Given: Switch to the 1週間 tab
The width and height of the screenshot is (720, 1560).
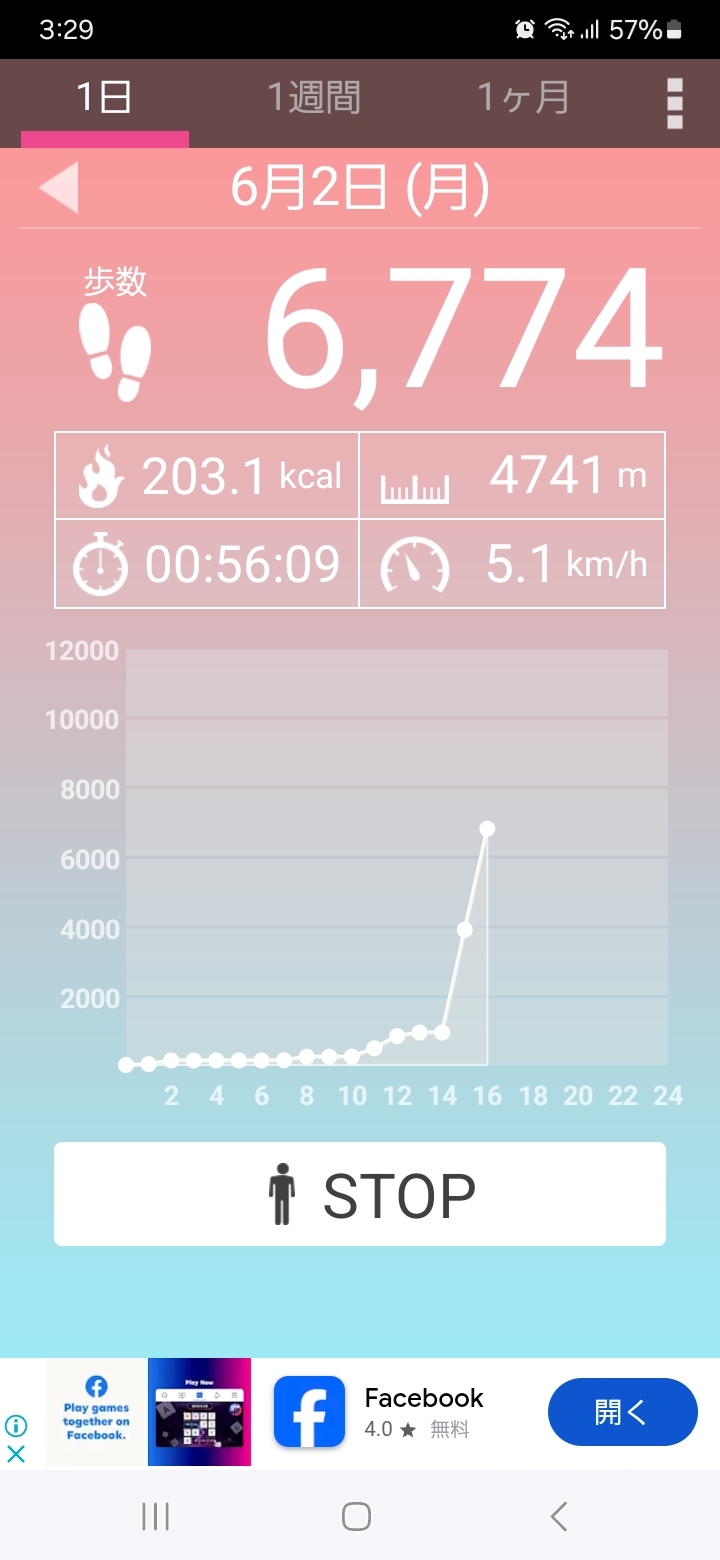Looking at the screenshot, I should coord(314,98).
